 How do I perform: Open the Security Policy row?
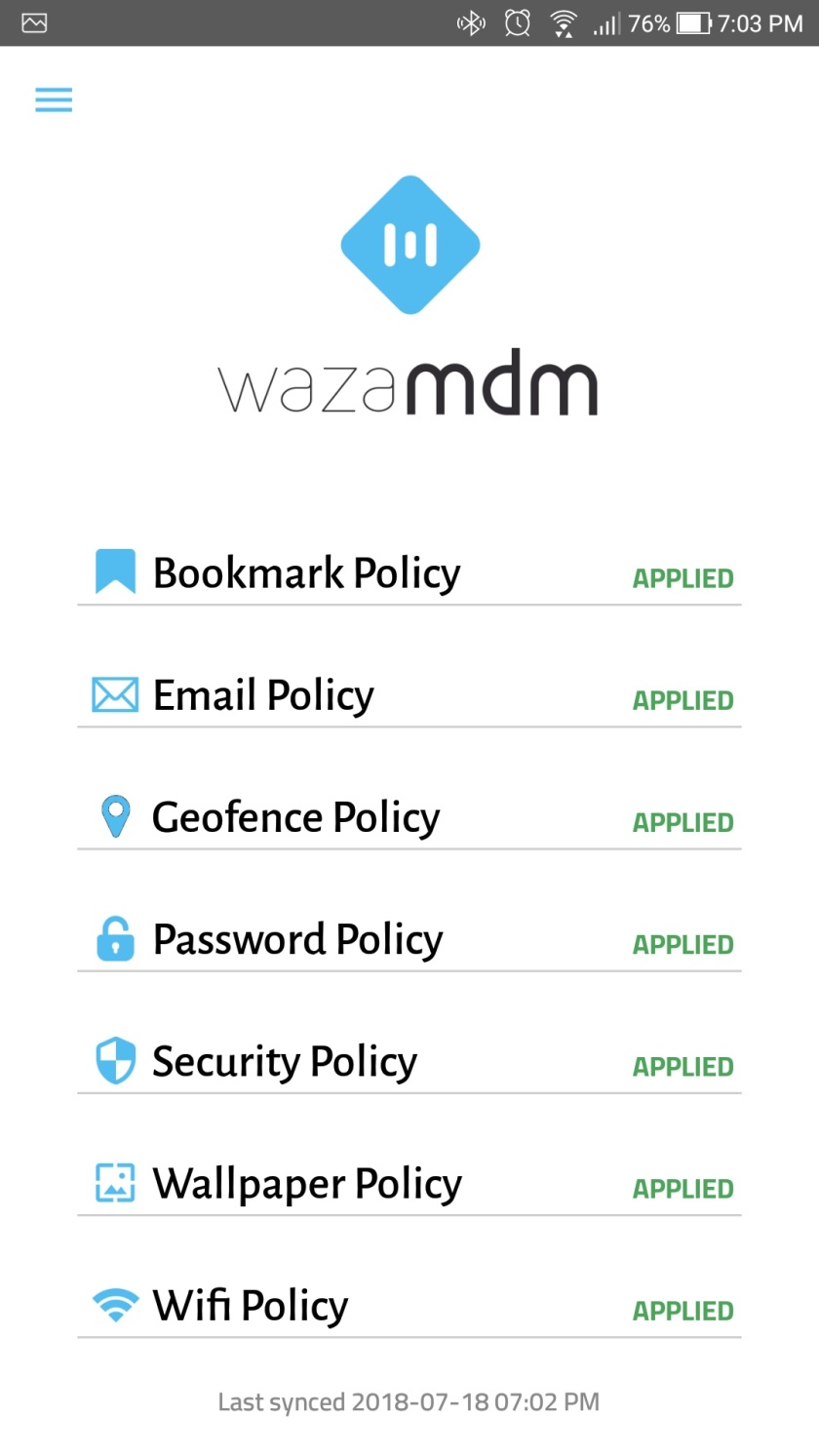pyautogui.click(x=409, y=1060)
